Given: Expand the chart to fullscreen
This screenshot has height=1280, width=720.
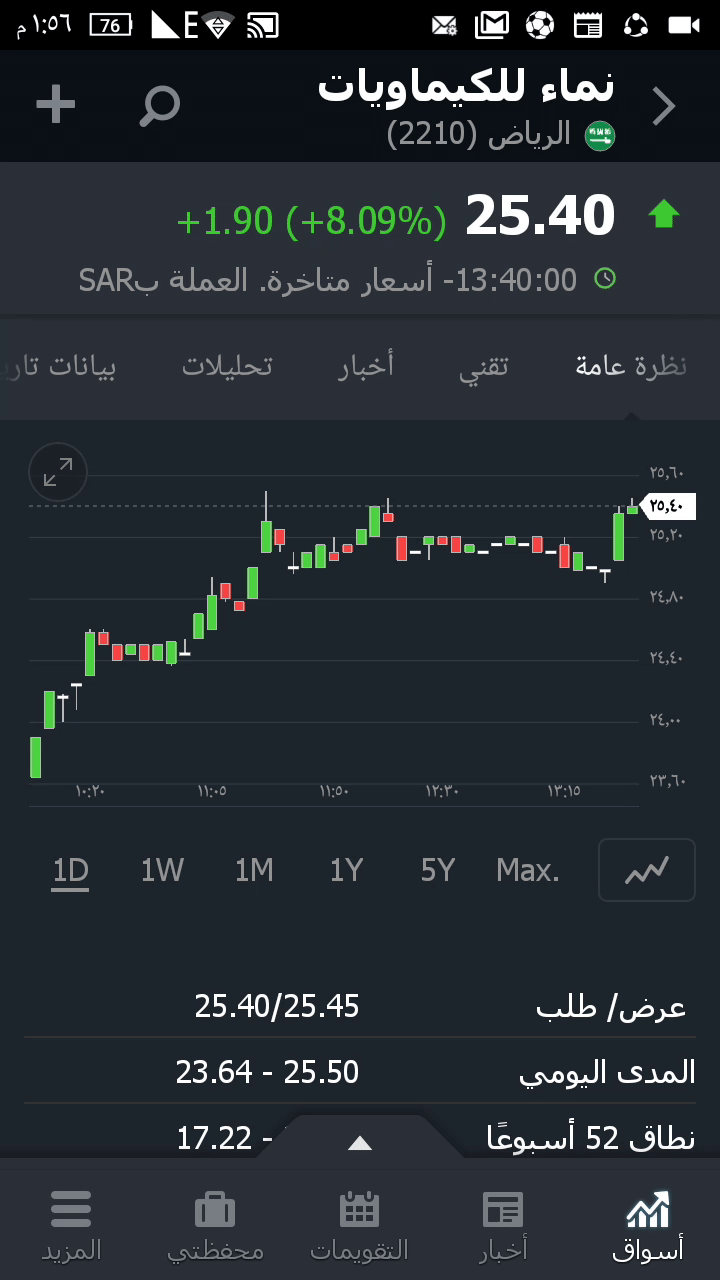Looking at the screenshot, I should 58,471.
